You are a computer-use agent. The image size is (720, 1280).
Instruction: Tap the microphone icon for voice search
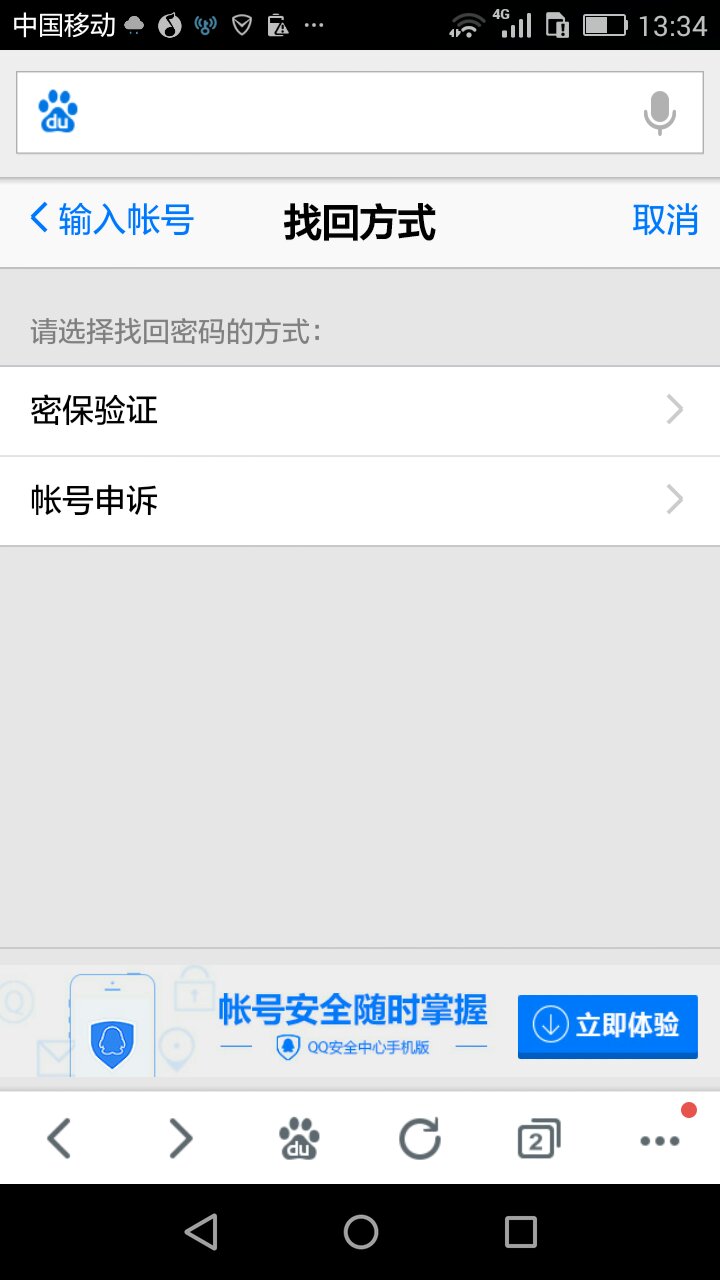coord(659,112)
